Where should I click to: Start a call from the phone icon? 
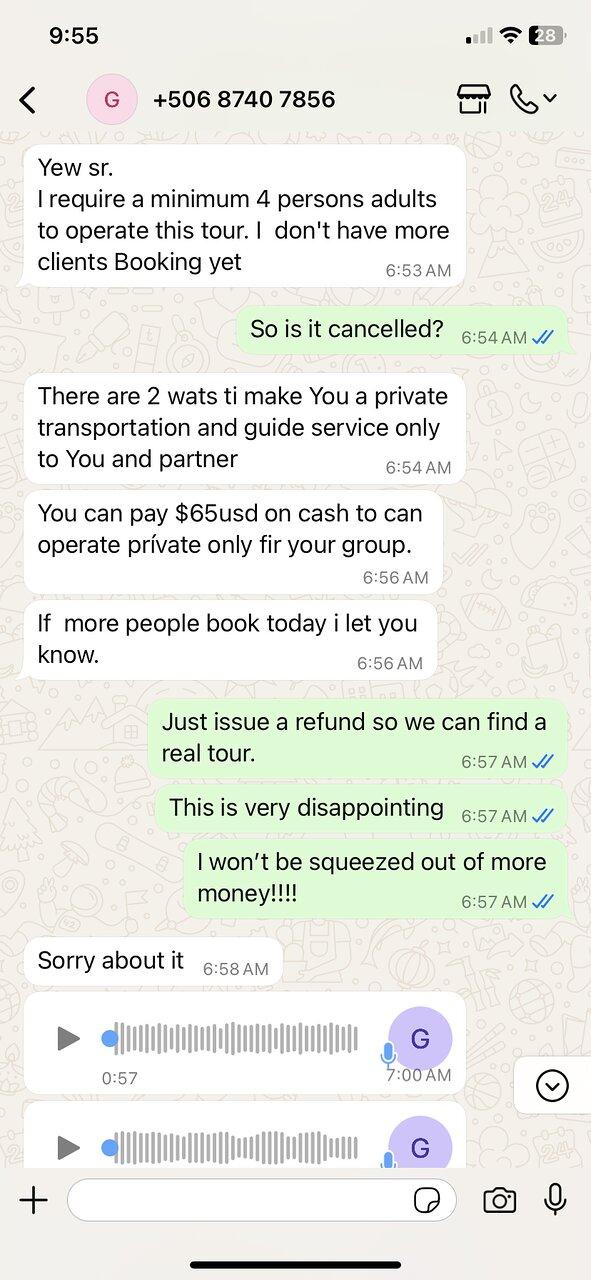[x=533, y=99]
